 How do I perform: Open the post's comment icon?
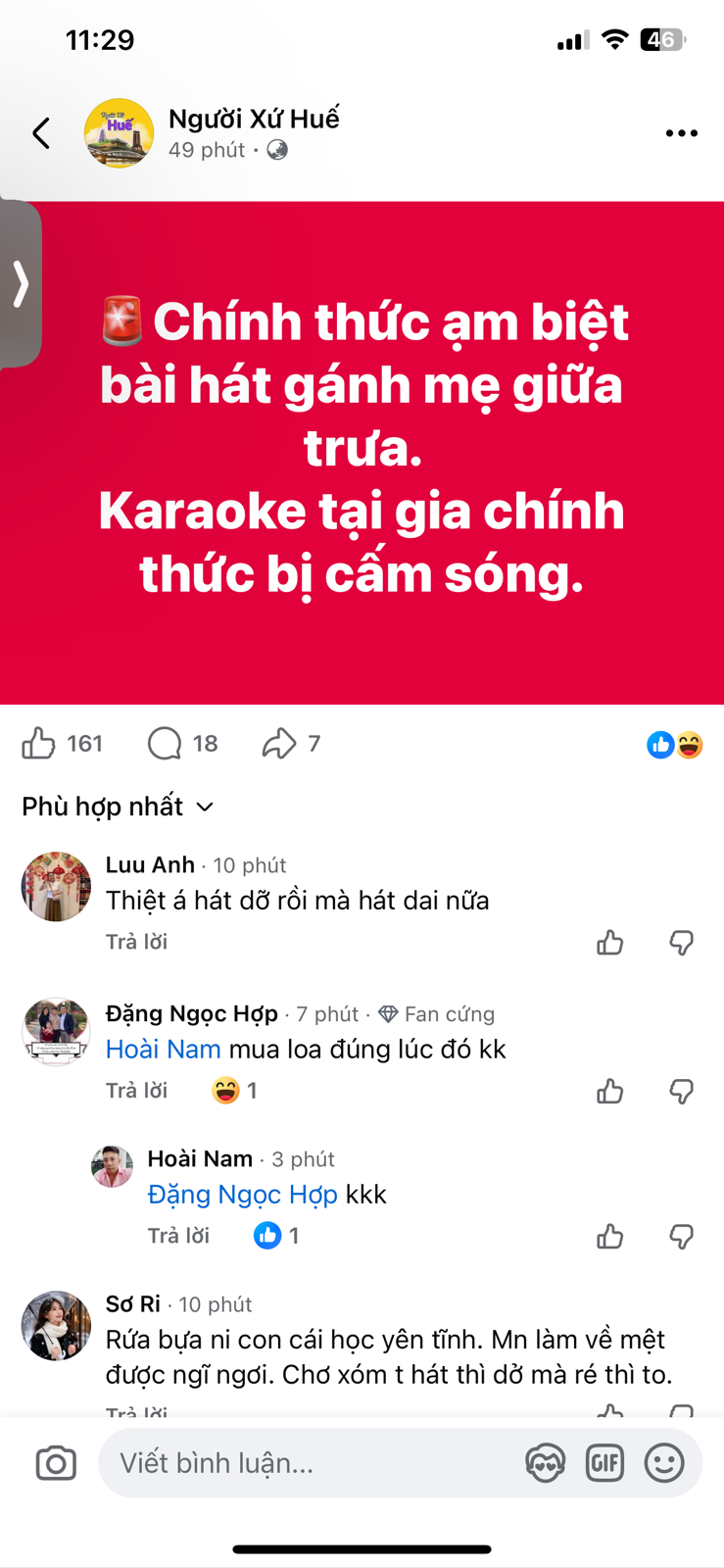pyautogui.click(x=165, y=744)
